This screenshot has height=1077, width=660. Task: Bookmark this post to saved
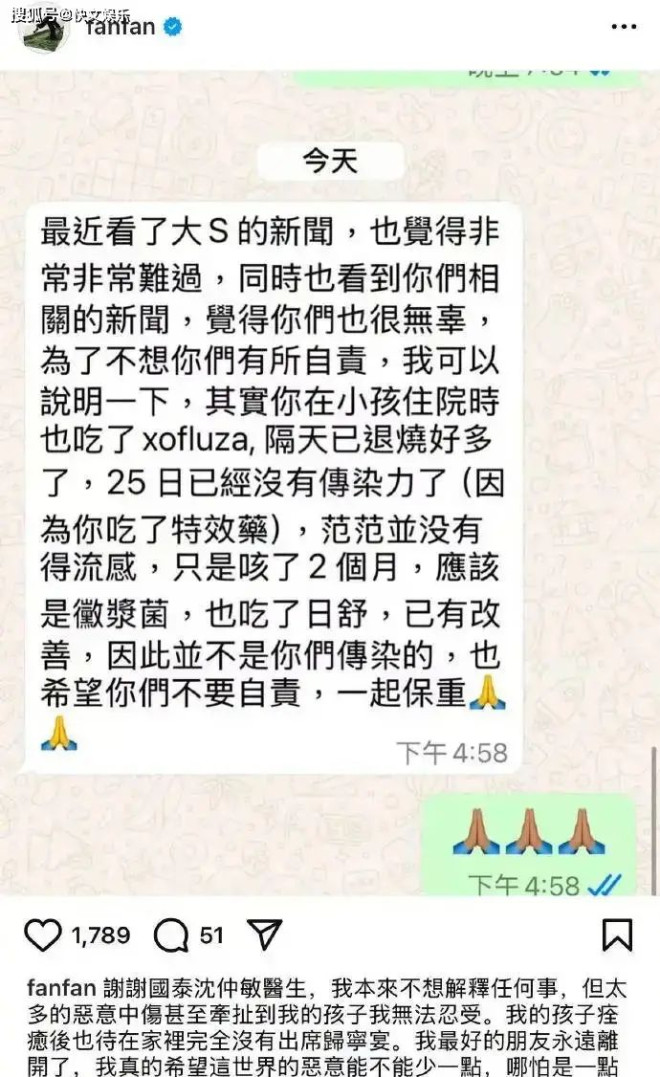617,936
